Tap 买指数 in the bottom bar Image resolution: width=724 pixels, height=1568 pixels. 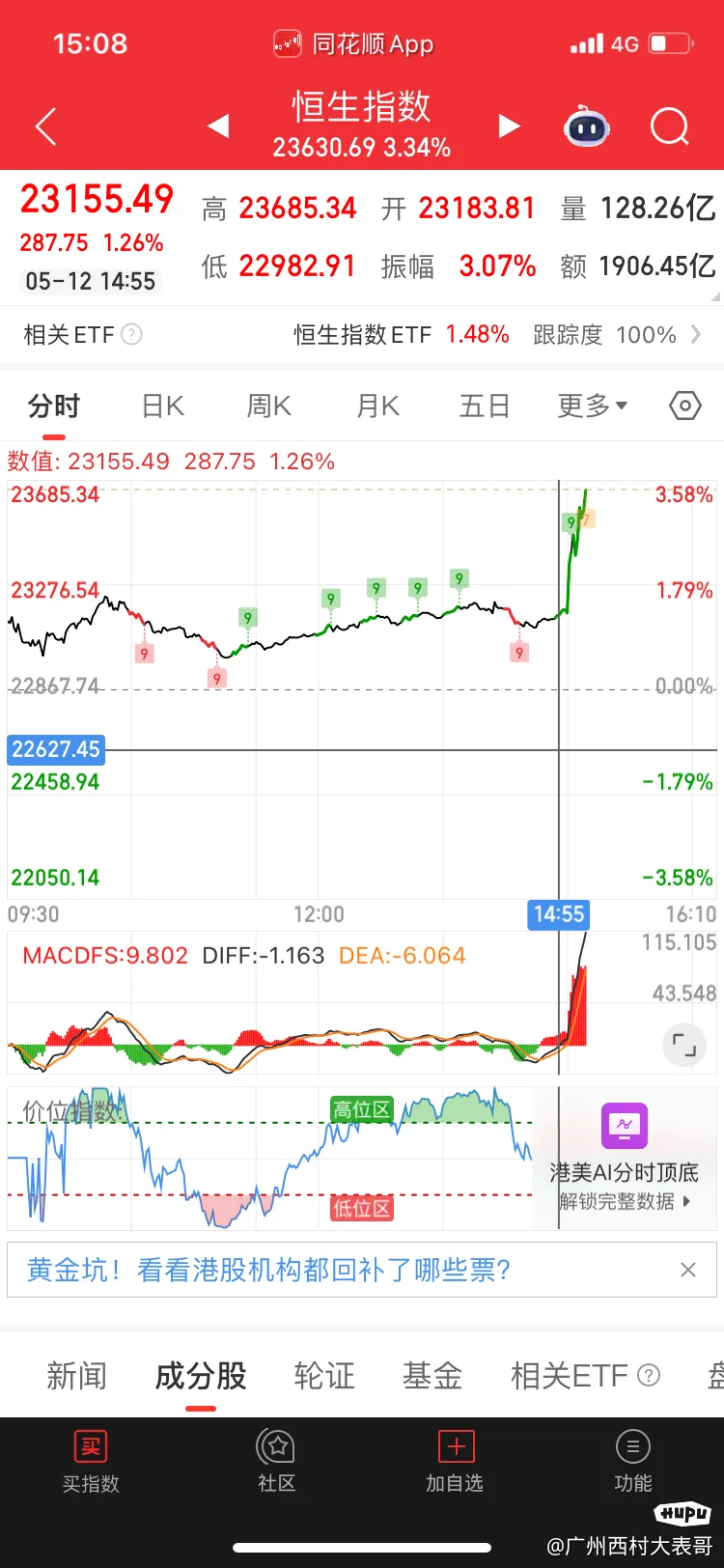(x=91, y=1462)
